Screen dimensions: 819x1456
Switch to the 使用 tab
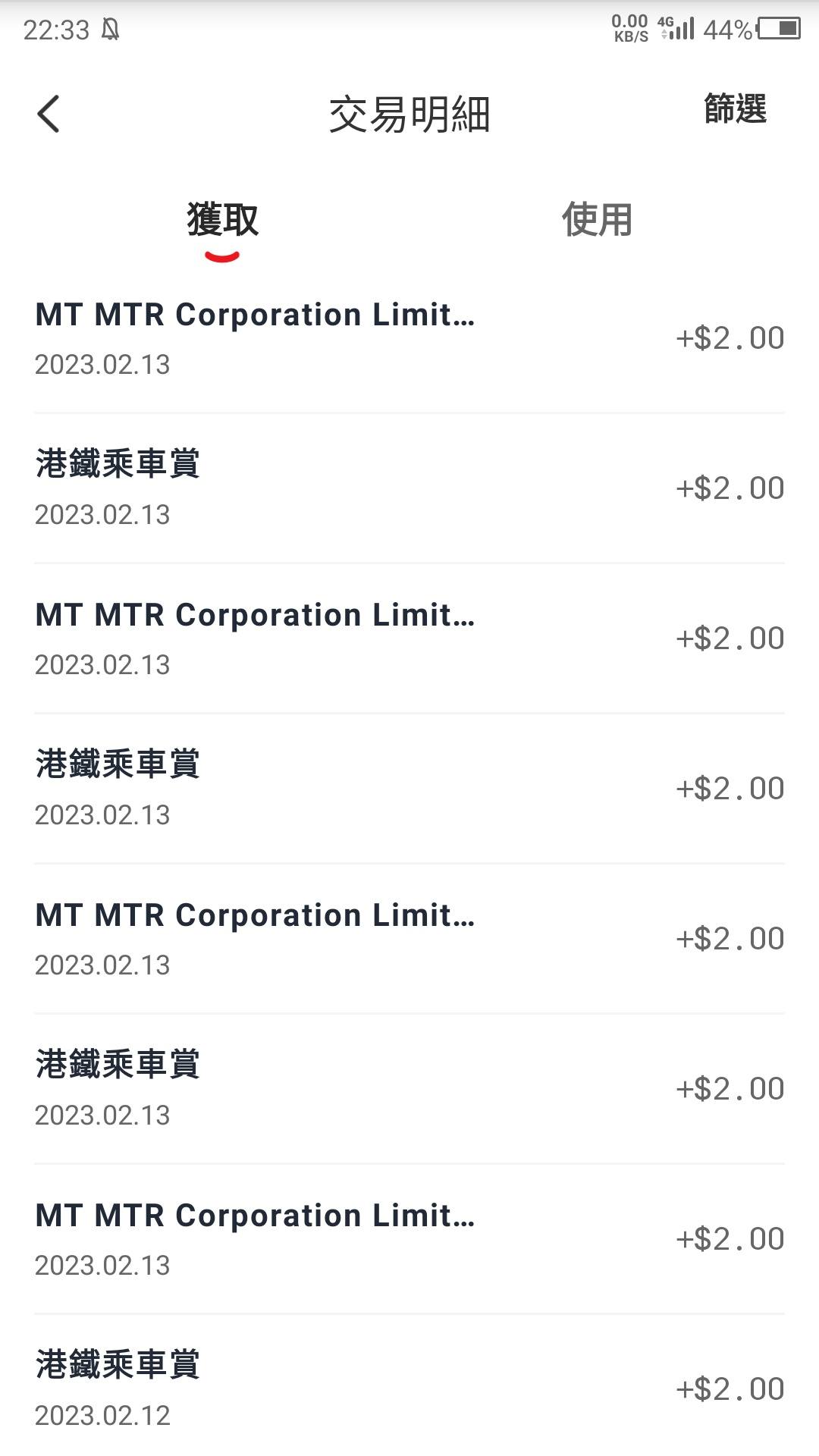coord(597,220)
